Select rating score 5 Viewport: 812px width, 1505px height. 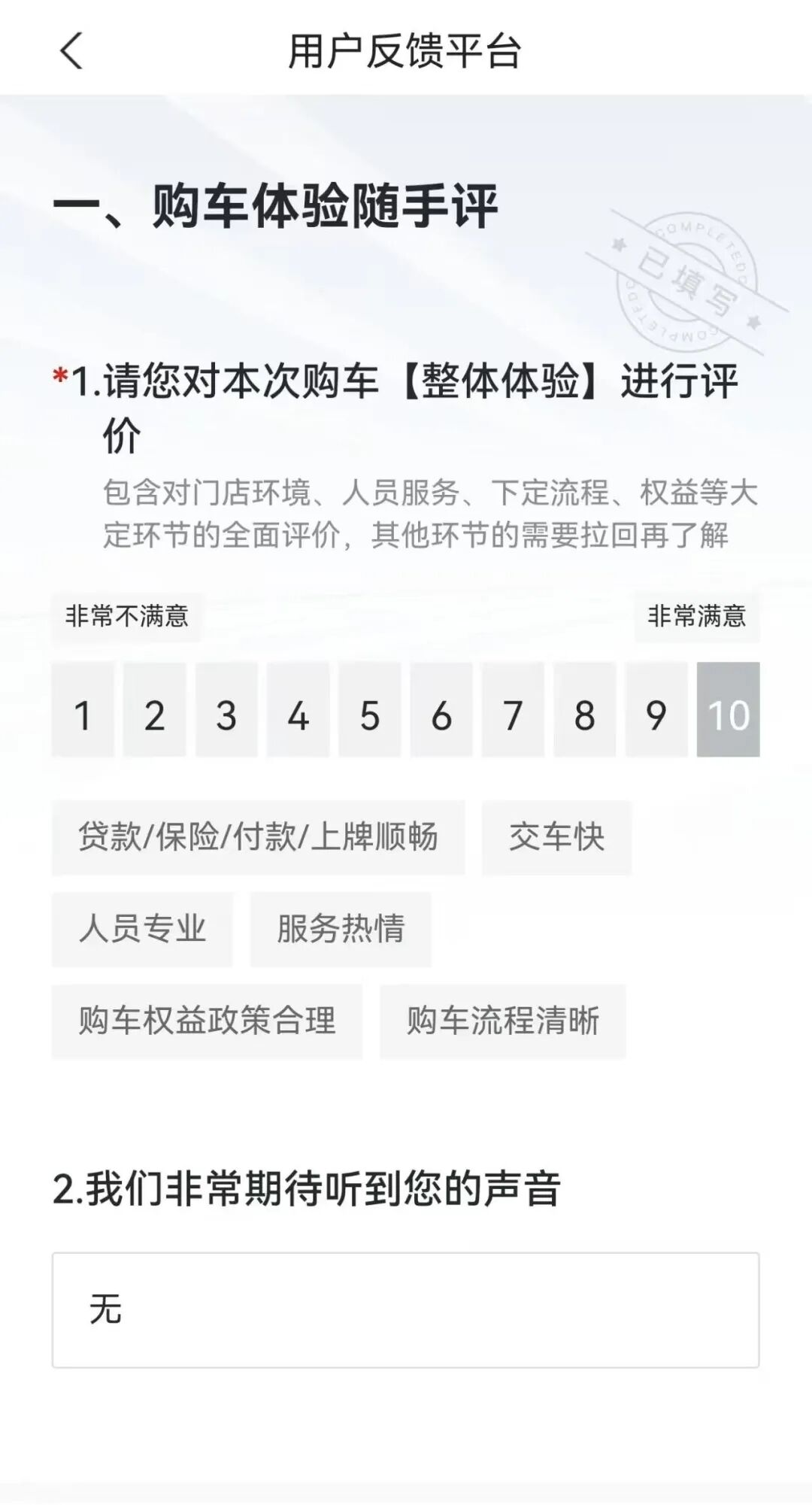369,709
